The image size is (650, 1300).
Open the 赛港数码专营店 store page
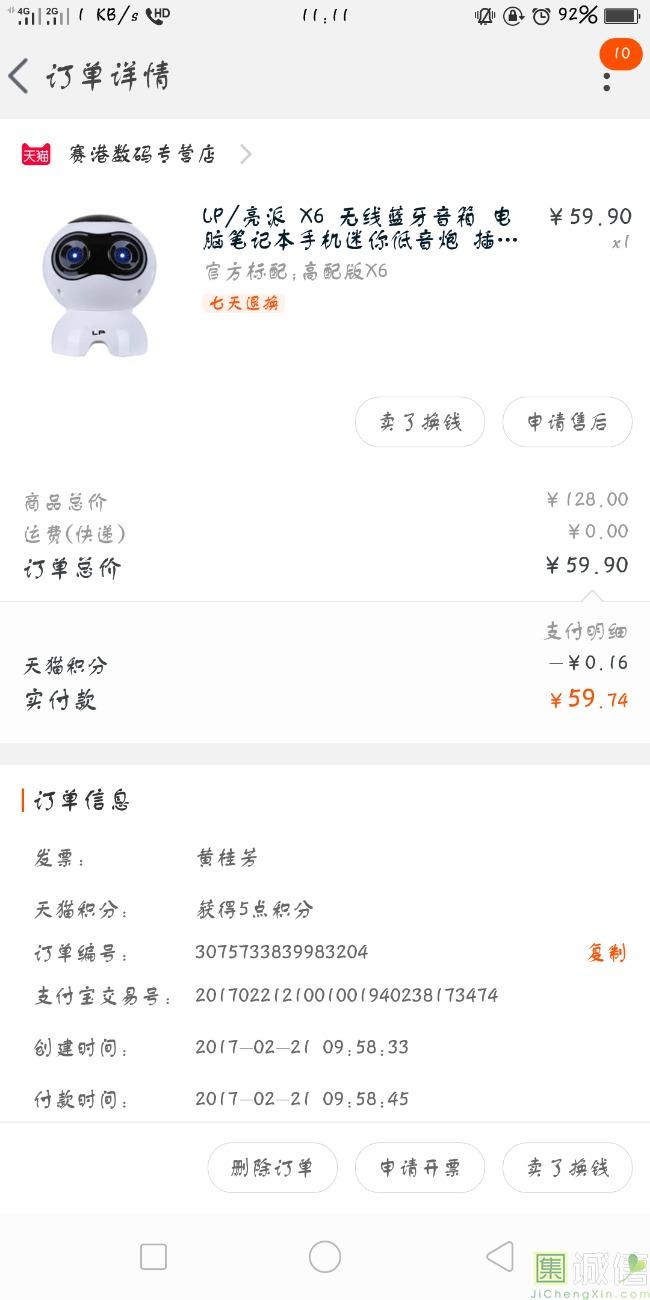(x=142, y=154)
